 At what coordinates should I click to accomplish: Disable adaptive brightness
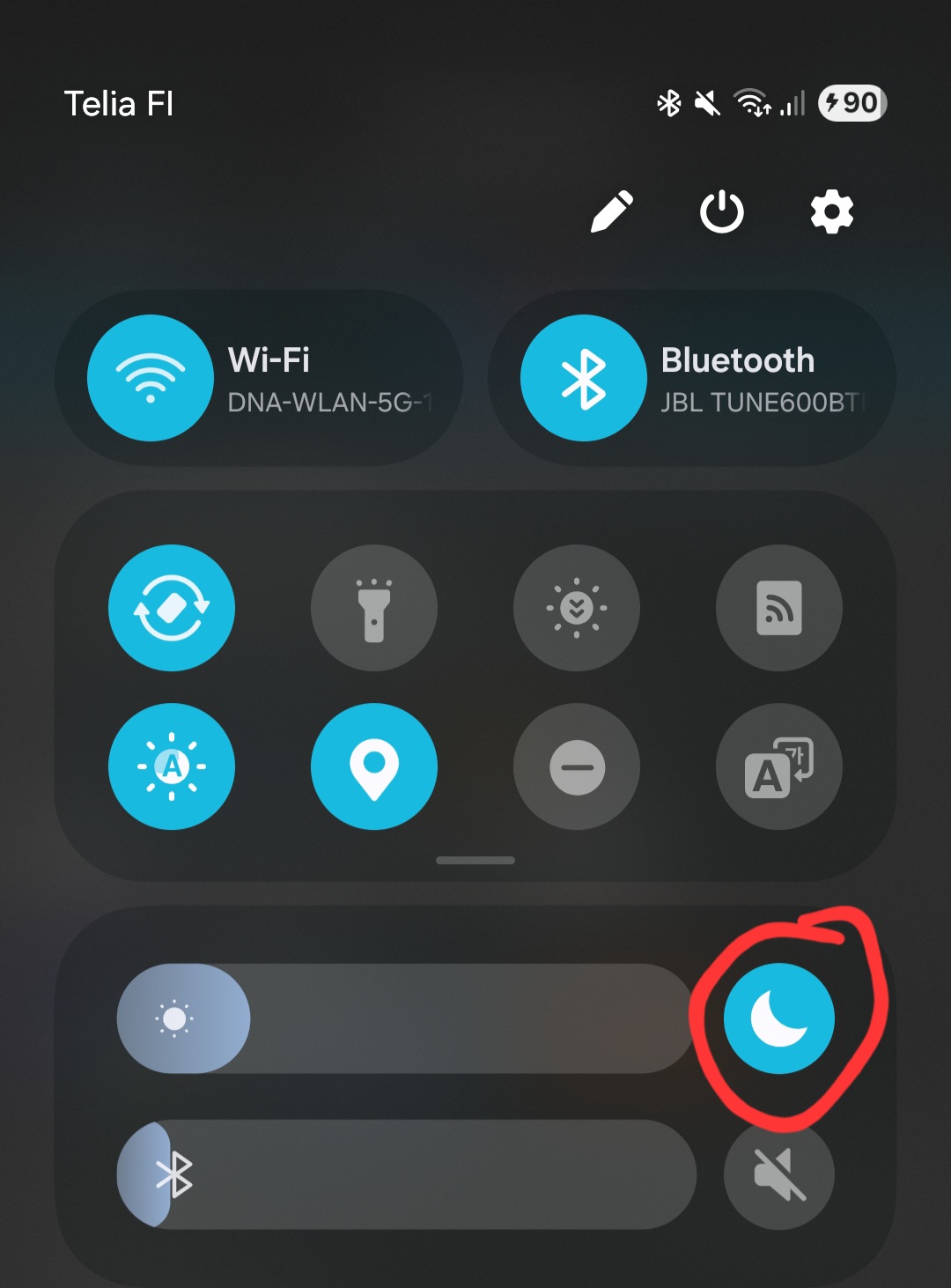tap(172, 766)
